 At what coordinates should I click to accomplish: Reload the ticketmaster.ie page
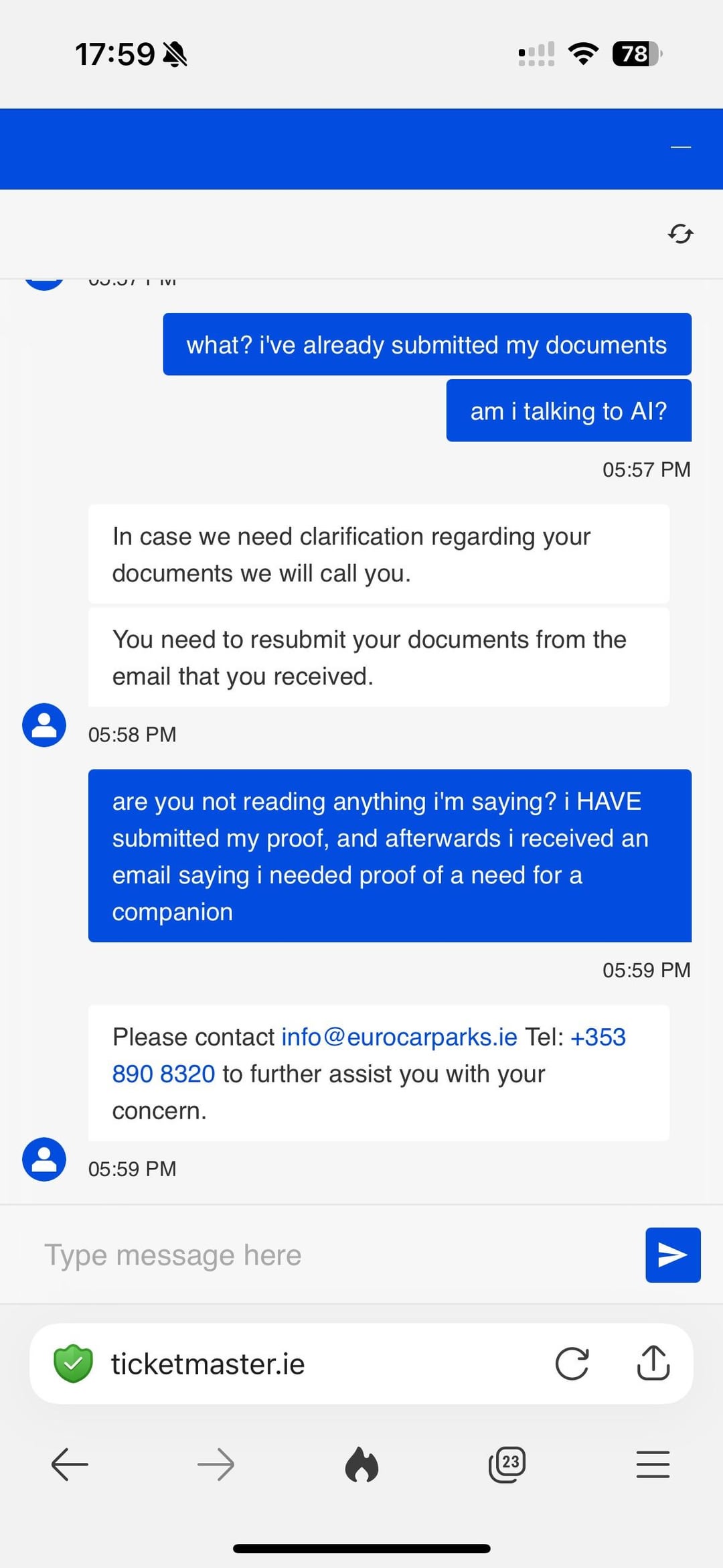(x=572, y=1364)
